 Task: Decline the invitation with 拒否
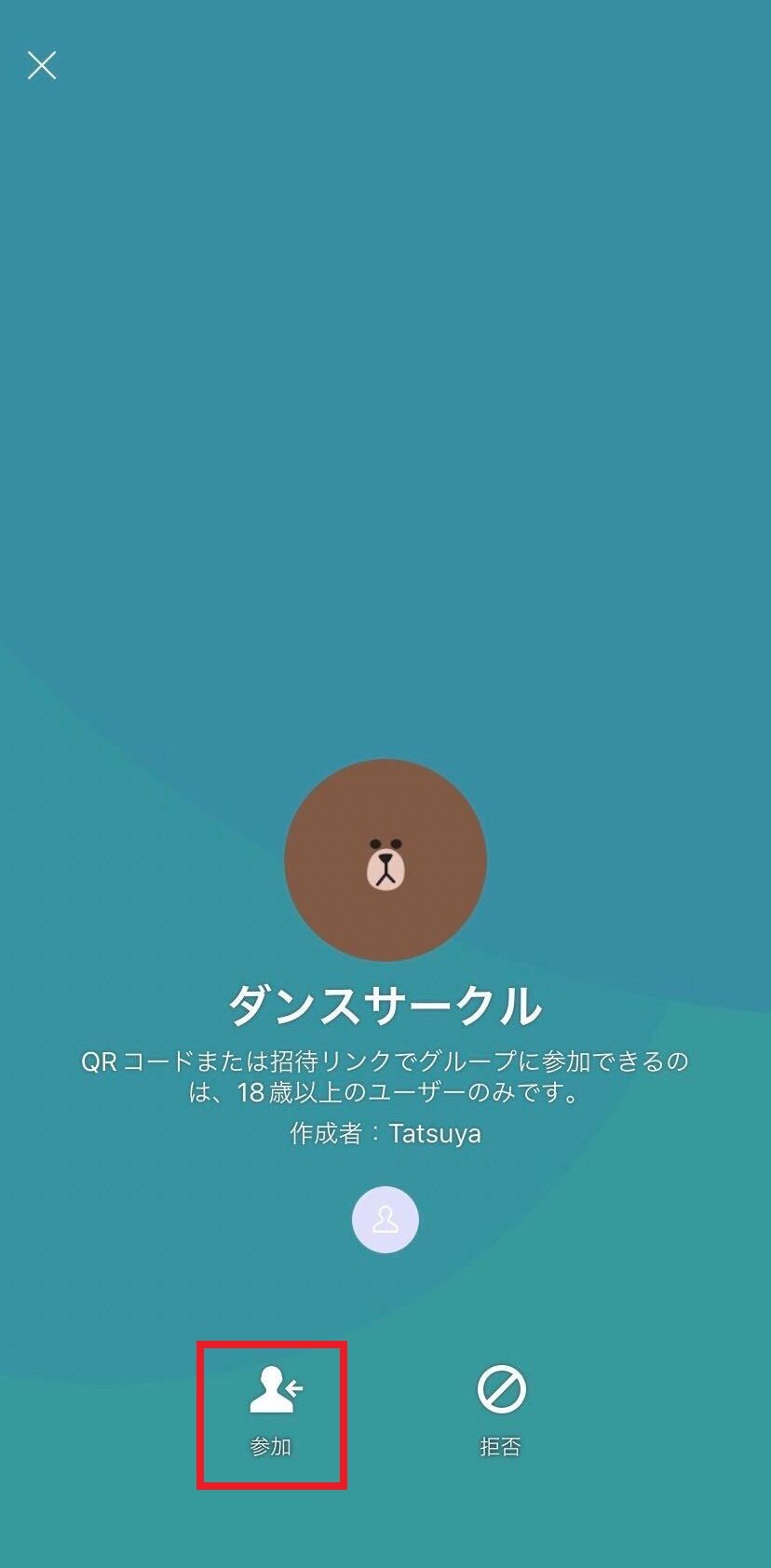click(x=501, y=1411)
